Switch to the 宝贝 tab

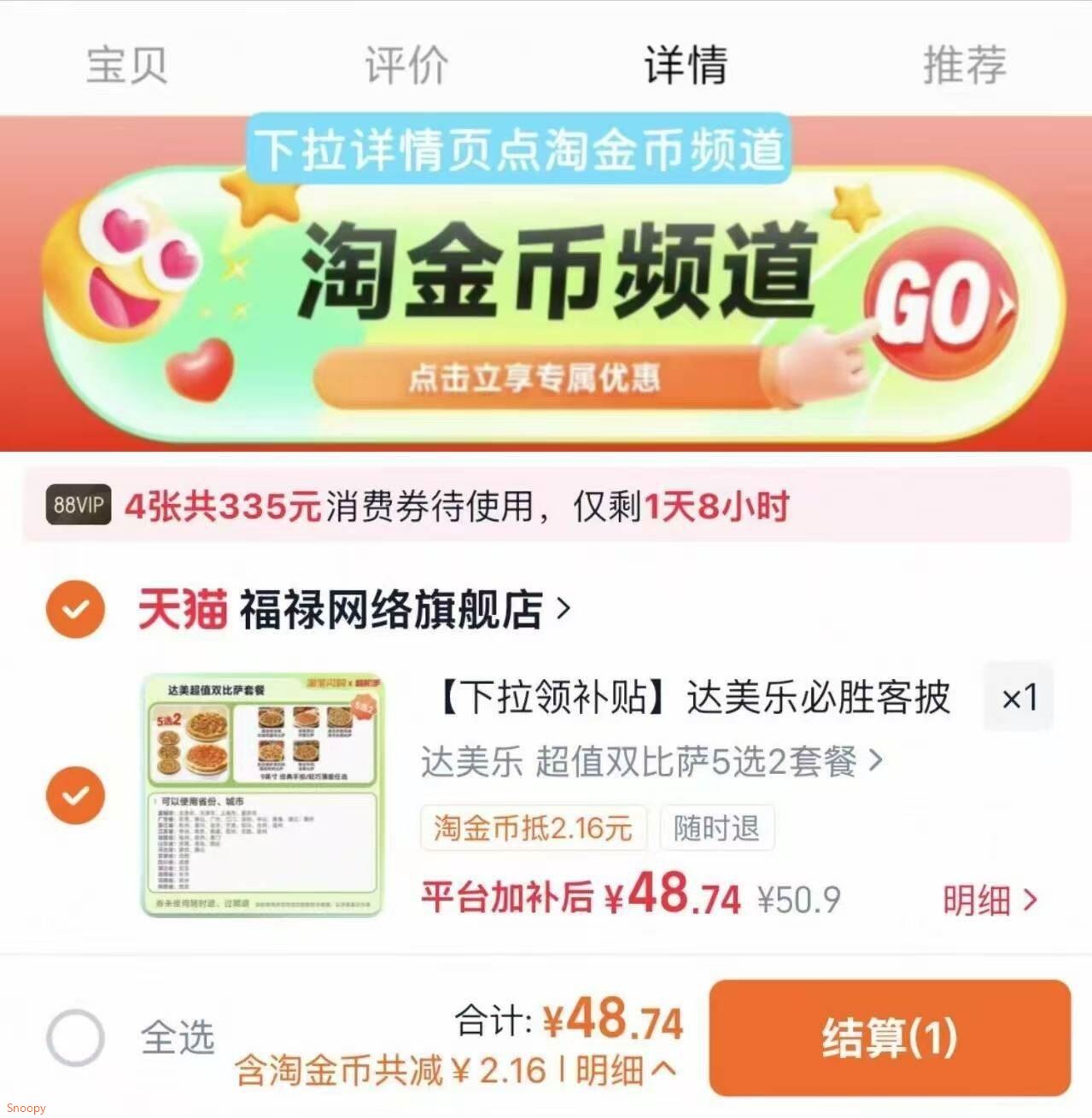[x=127, y=66]
